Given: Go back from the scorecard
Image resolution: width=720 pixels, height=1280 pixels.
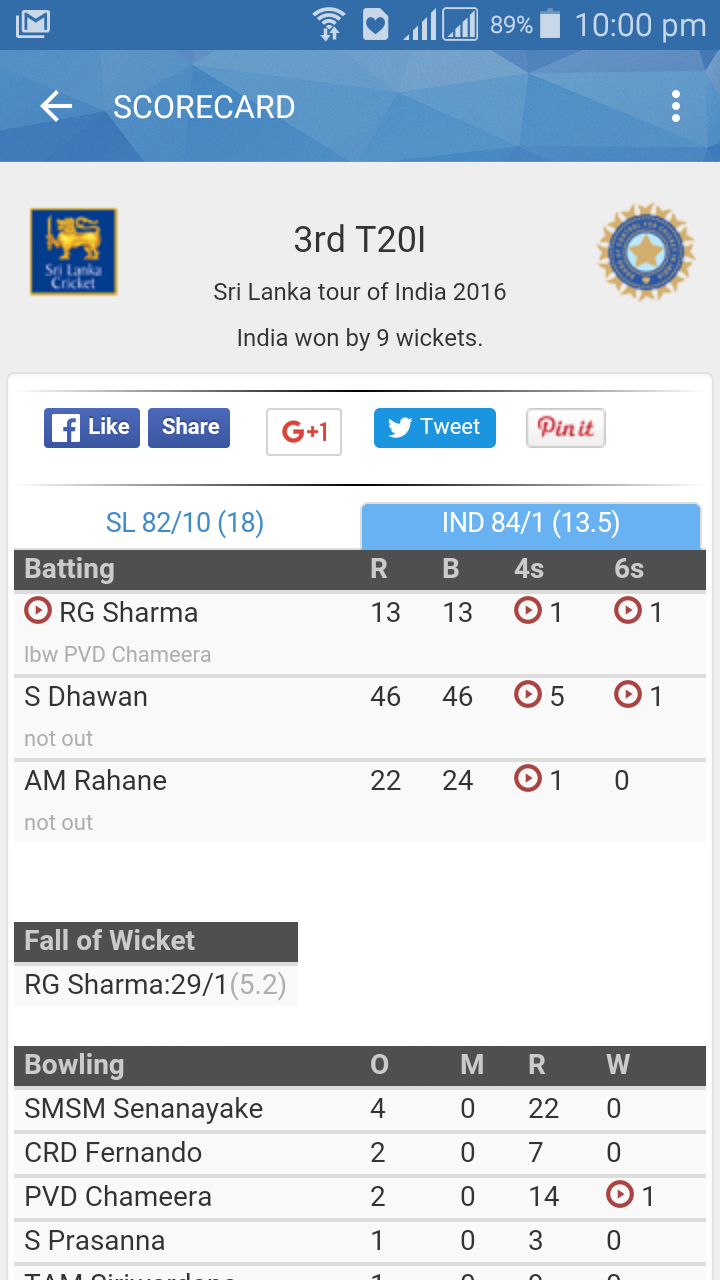Looking at the screenshot, I should [x=56, y=107].
